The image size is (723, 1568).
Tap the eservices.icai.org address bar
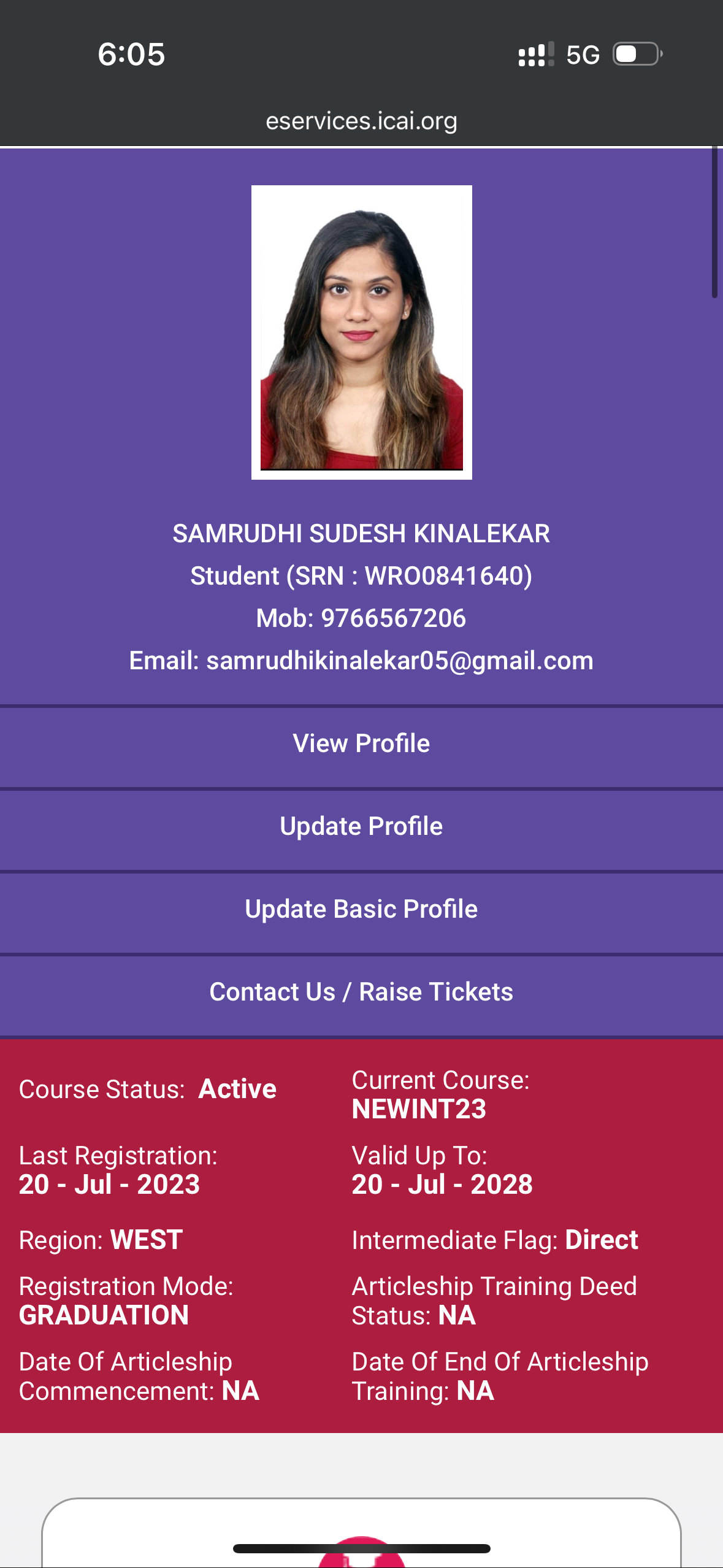361,121
